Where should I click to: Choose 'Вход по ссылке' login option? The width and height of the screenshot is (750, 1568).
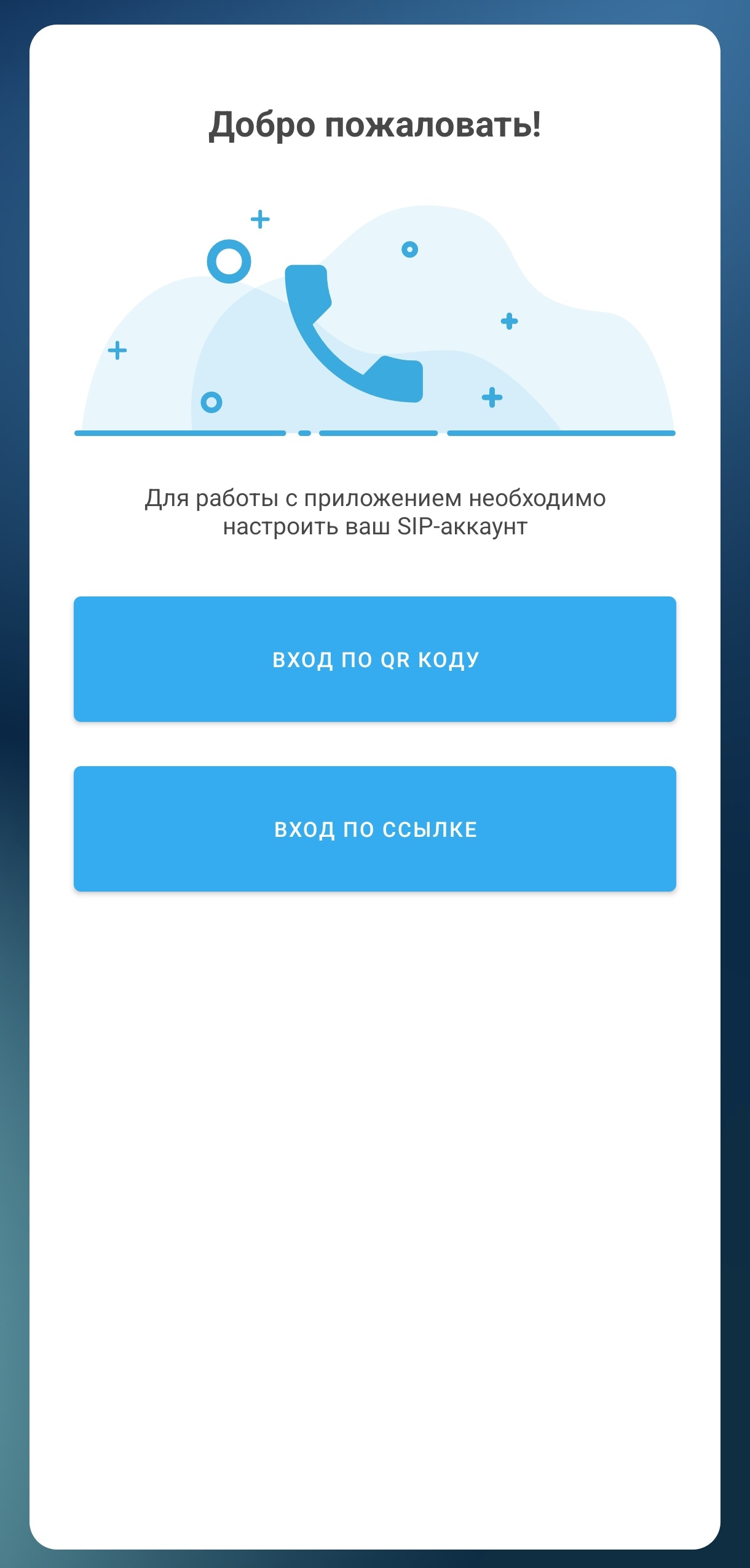[x=375, y=829]
